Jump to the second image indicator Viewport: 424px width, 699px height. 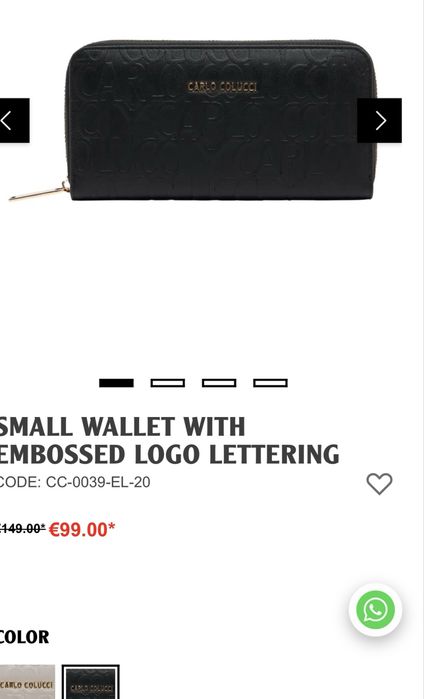tap(168, 383)
